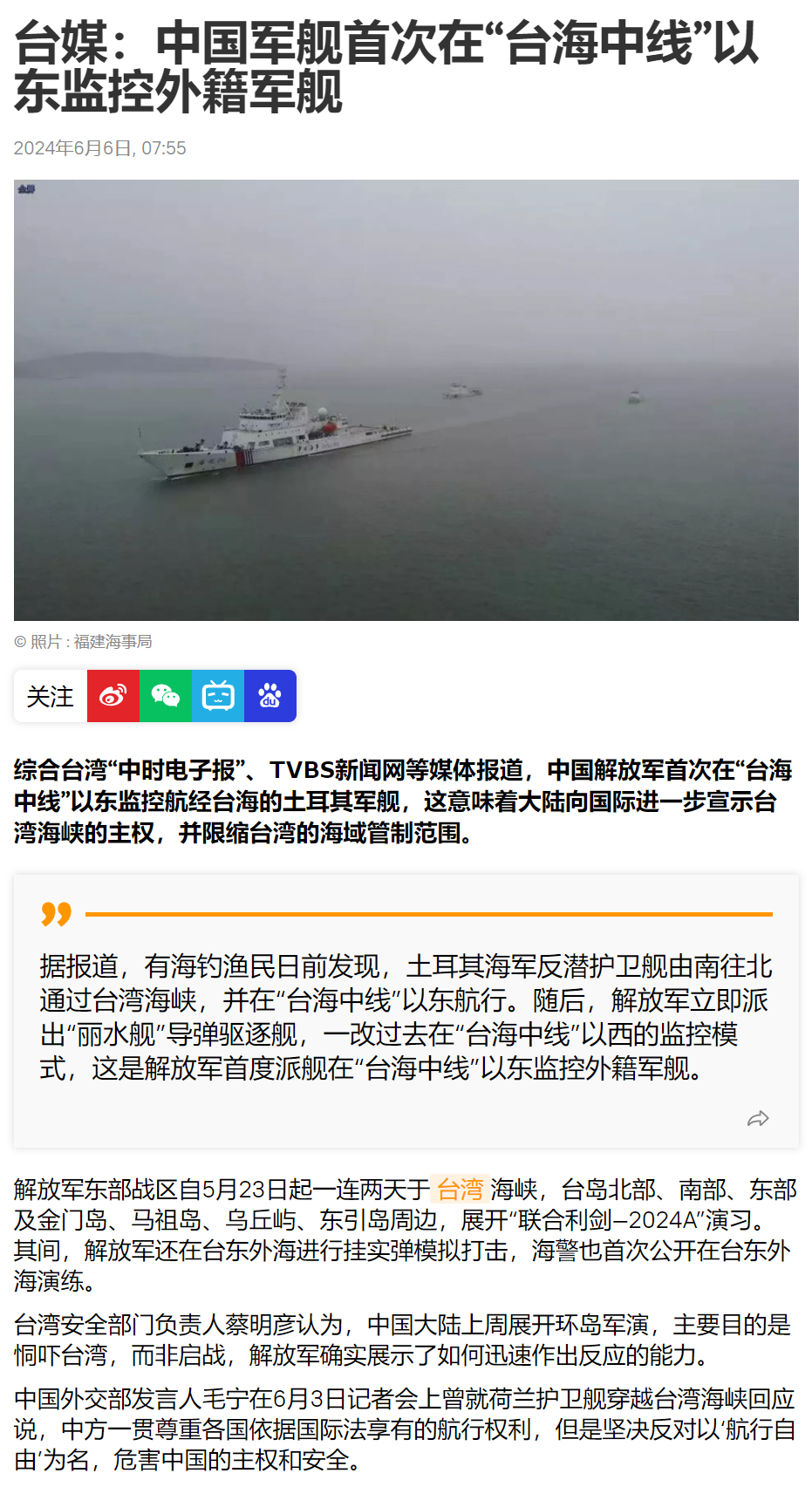Follow on Weibo via red icon

click(113, 696)
